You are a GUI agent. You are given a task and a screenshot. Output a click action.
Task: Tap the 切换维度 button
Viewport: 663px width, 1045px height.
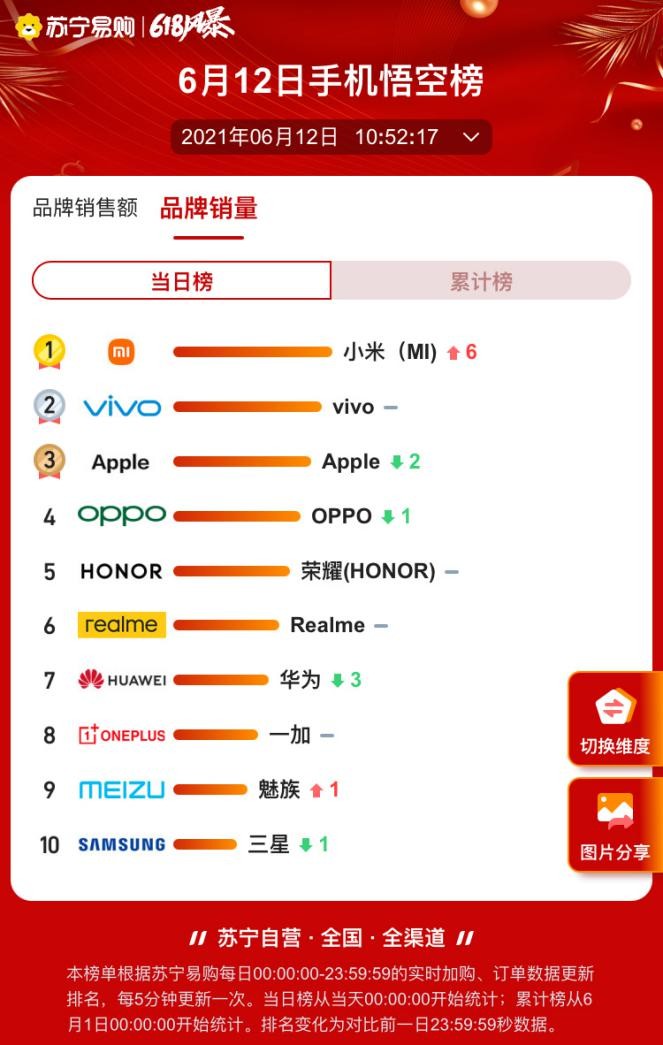615,719
